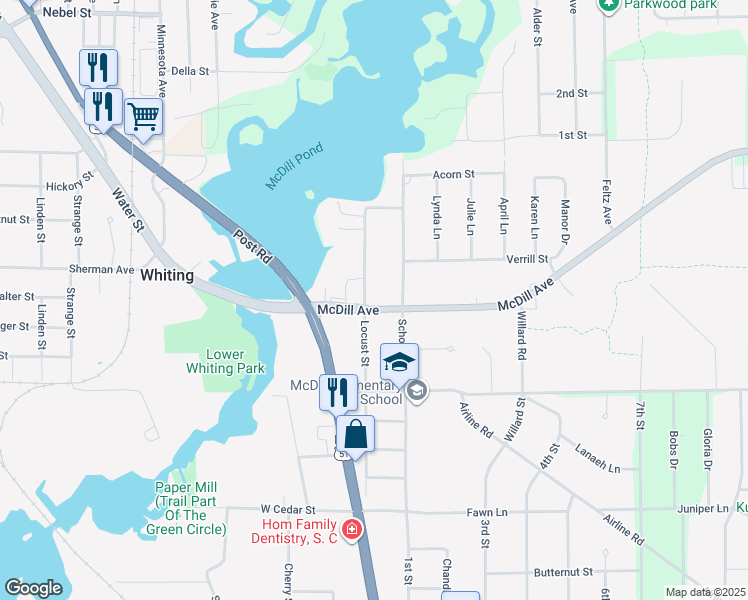Image resolution: width=748 pixels, height=600 pixels.
Task: Open the Parkwood park place pin
Action: [x=608, y=5]
